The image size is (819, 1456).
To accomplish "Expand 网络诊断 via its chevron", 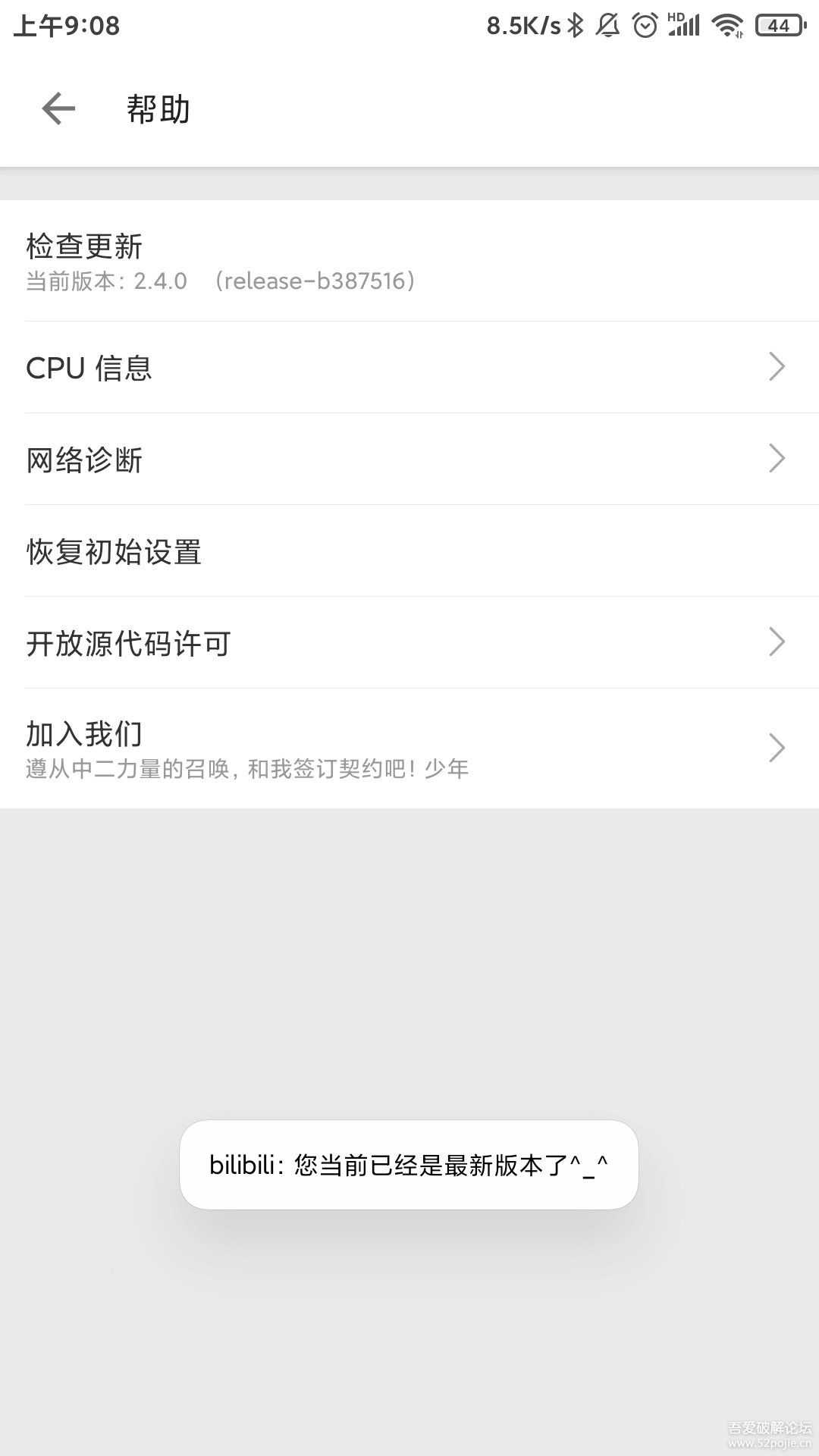I will point(776,458).
